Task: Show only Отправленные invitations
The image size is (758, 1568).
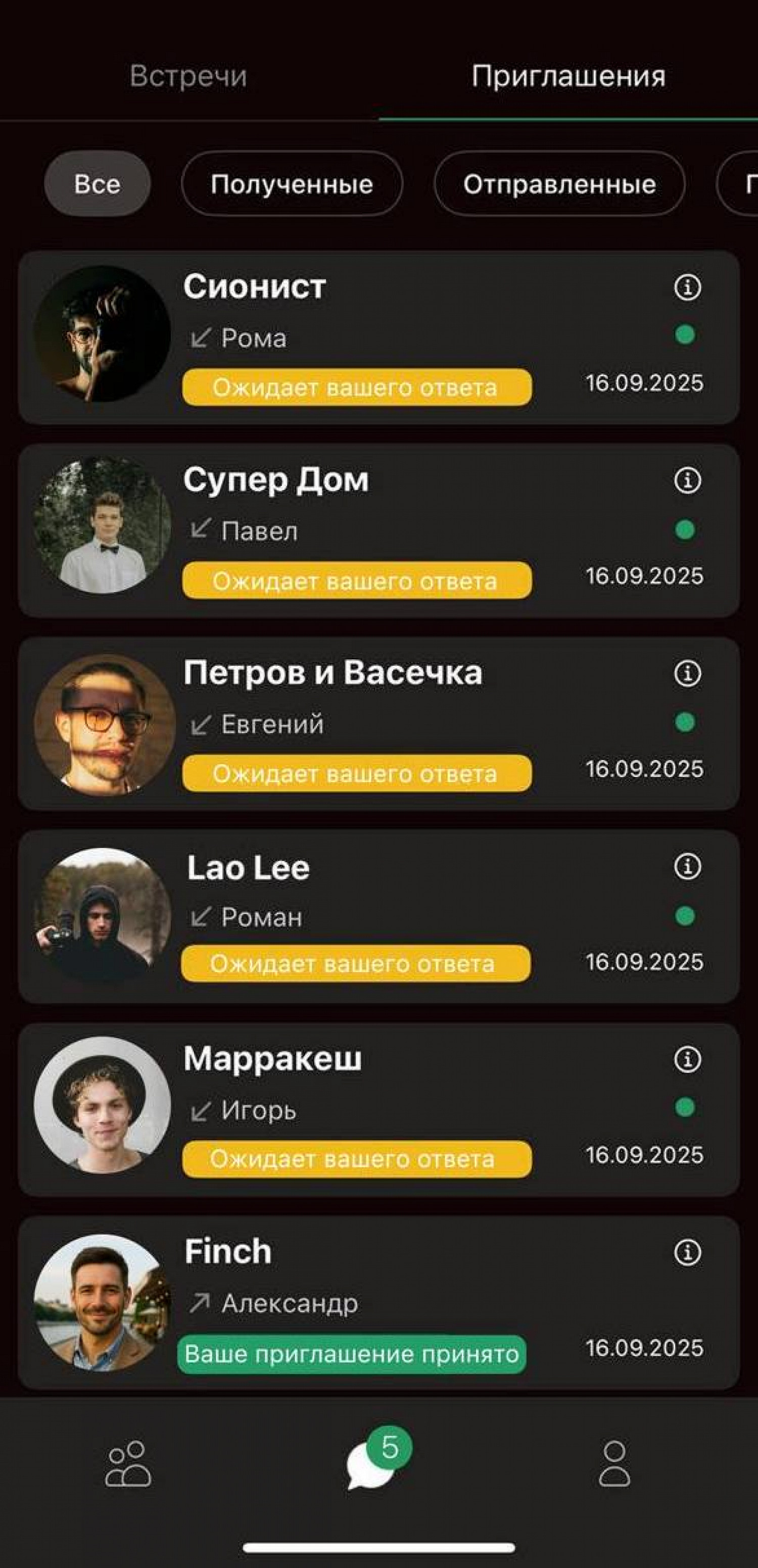Action: 559,184
